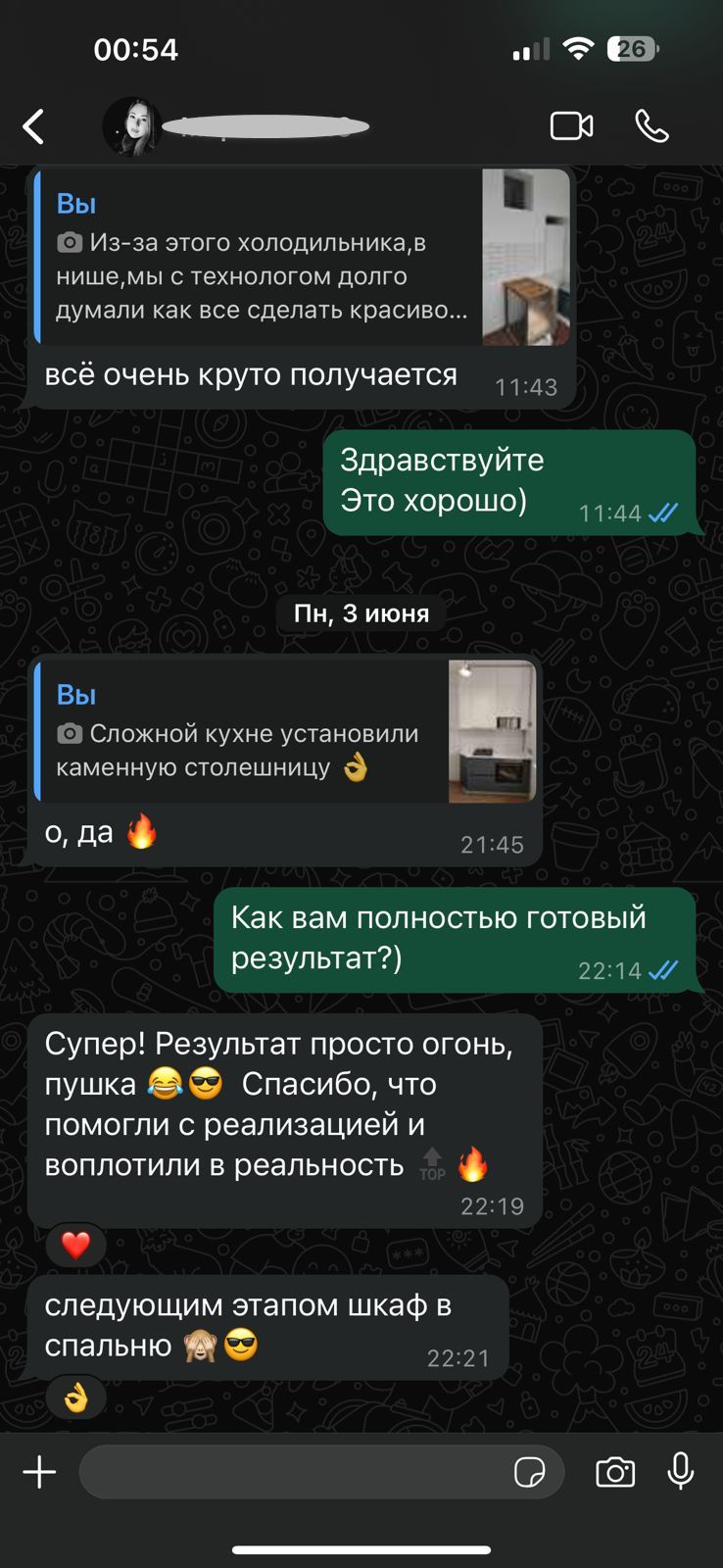Record a voice message with the microphone
723x1568 pixels.
click(681, 1472)
